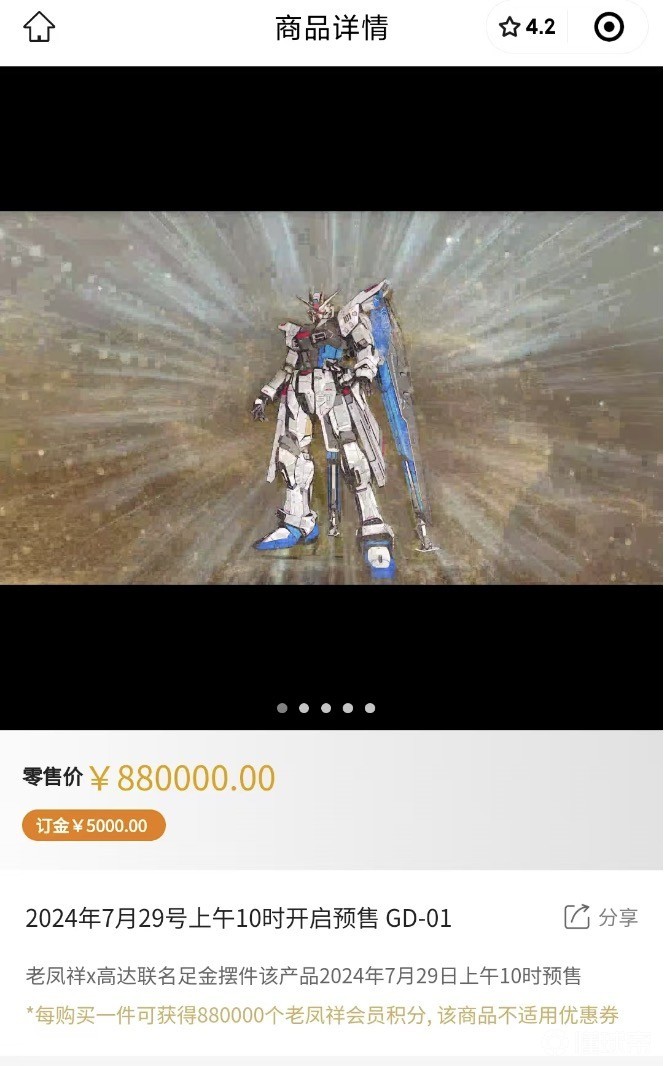Go to the home page icon

click(x=39, y=27)
